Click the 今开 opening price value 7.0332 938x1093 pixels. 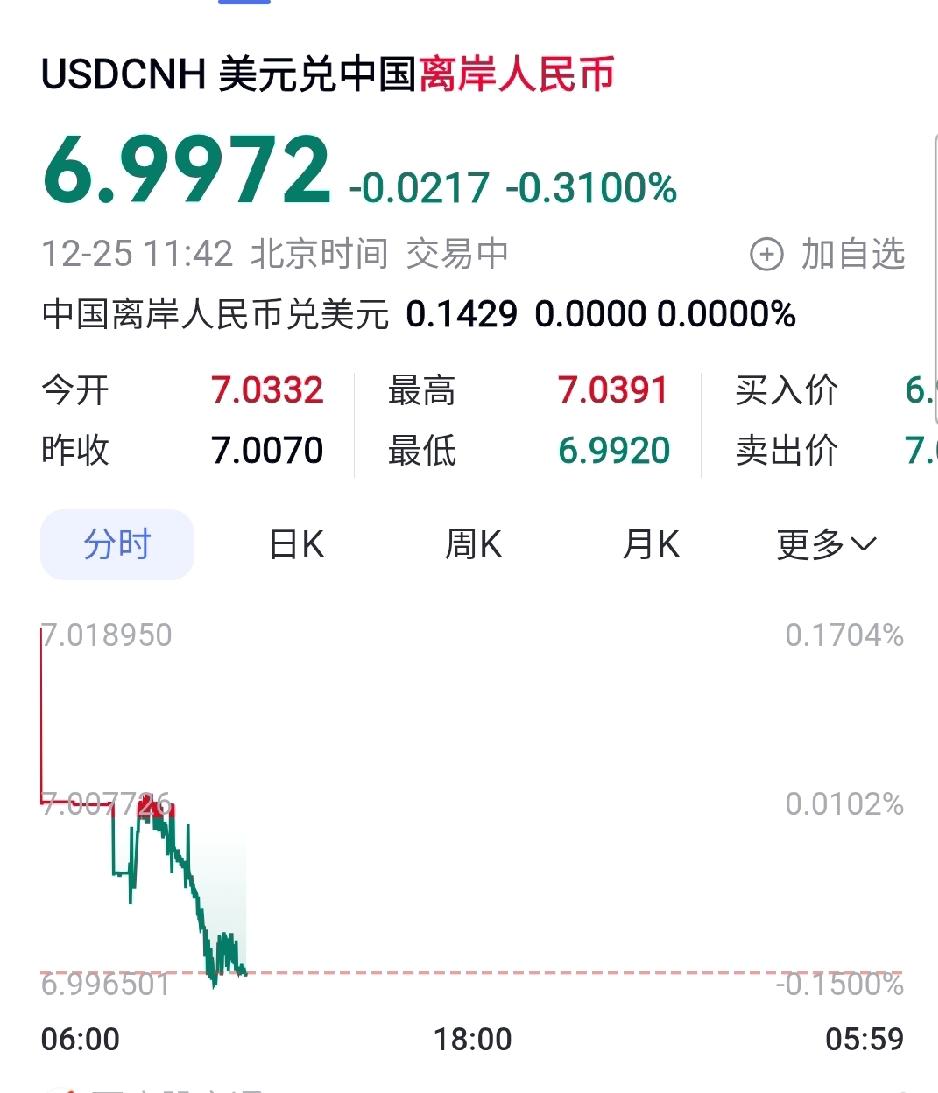click(x=265, y=392)
